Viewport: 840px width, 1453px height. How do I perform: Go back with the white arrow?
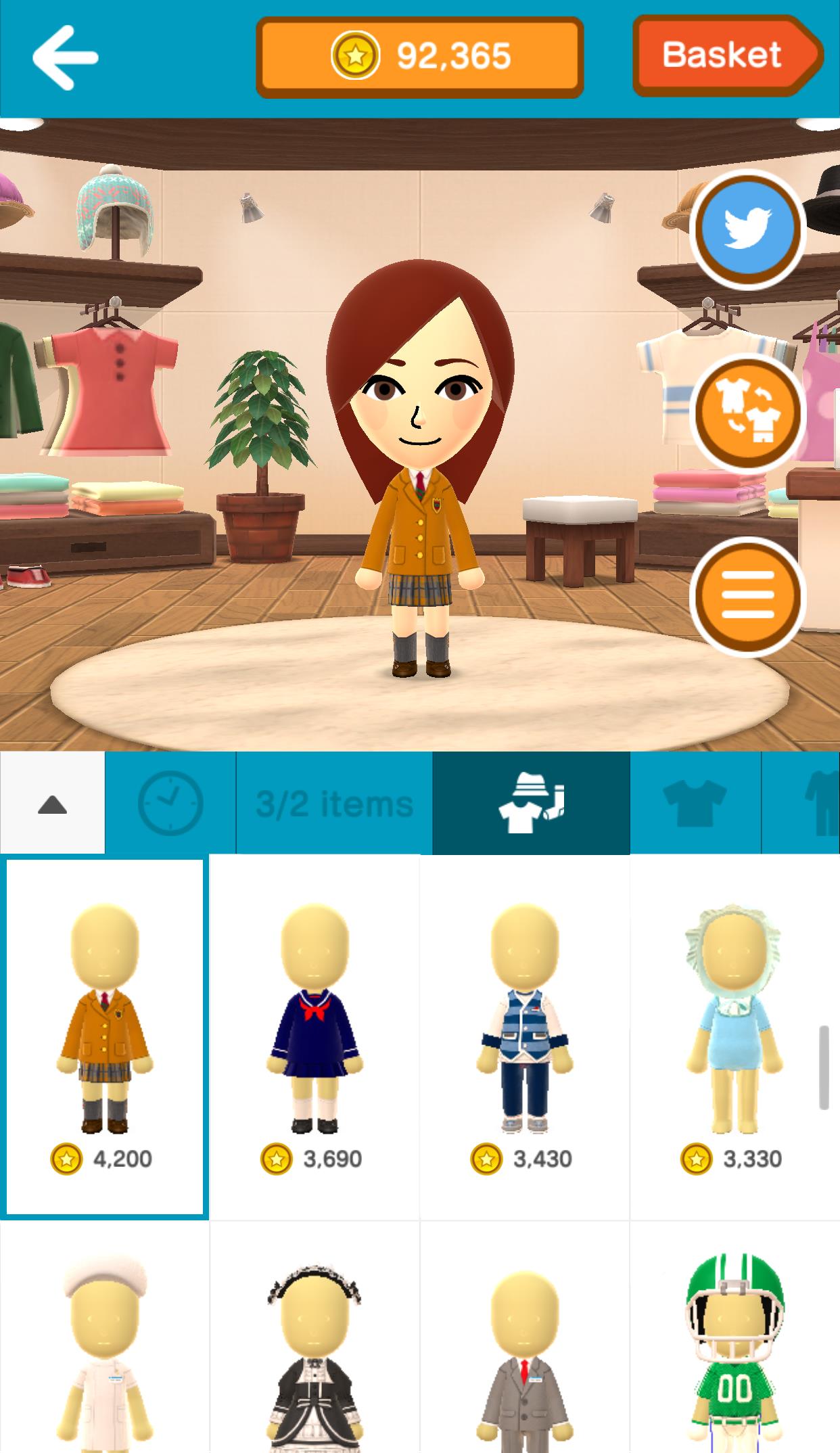coord(65,57)
